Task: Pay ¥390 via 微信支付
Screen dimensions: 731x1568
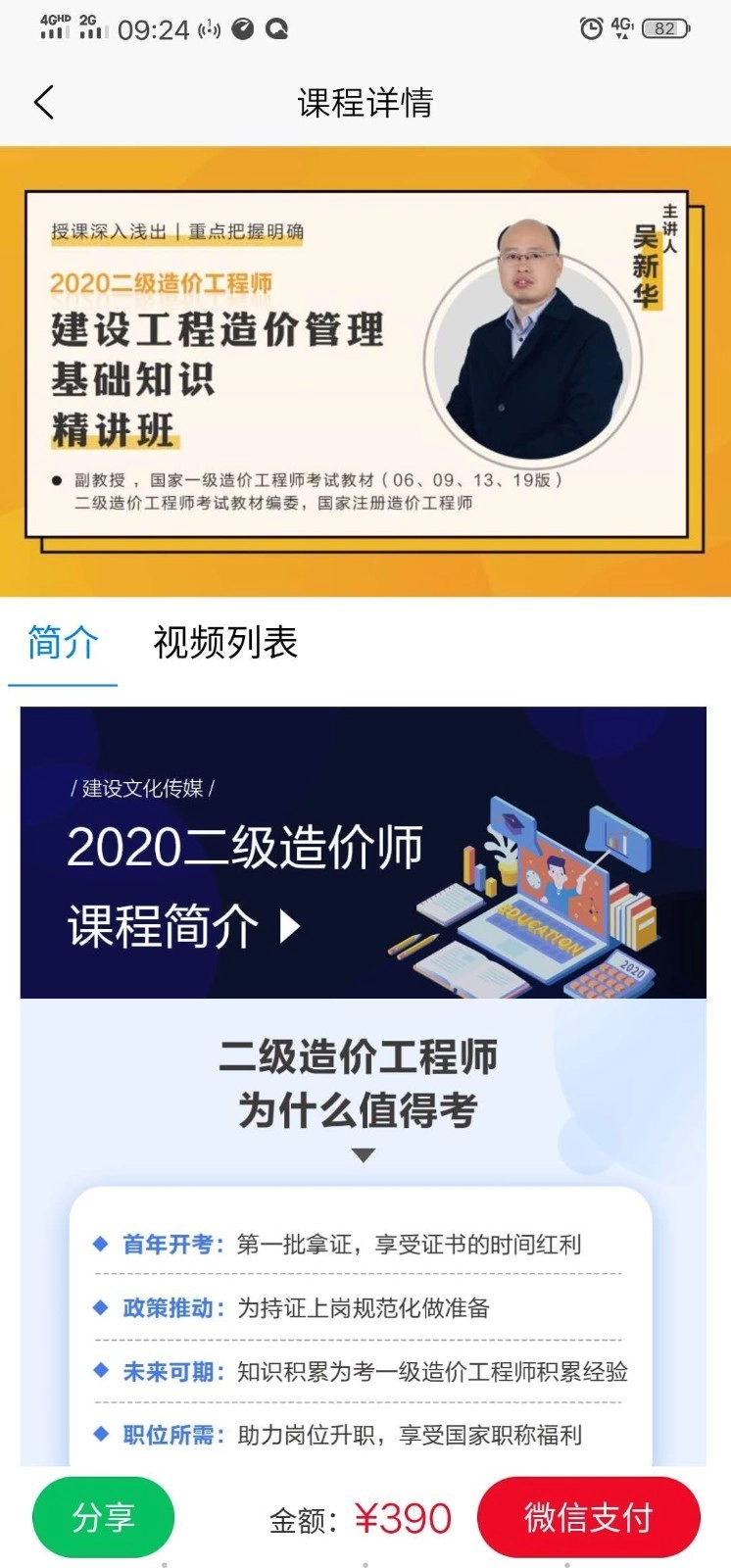Action: coord(588,1517)
